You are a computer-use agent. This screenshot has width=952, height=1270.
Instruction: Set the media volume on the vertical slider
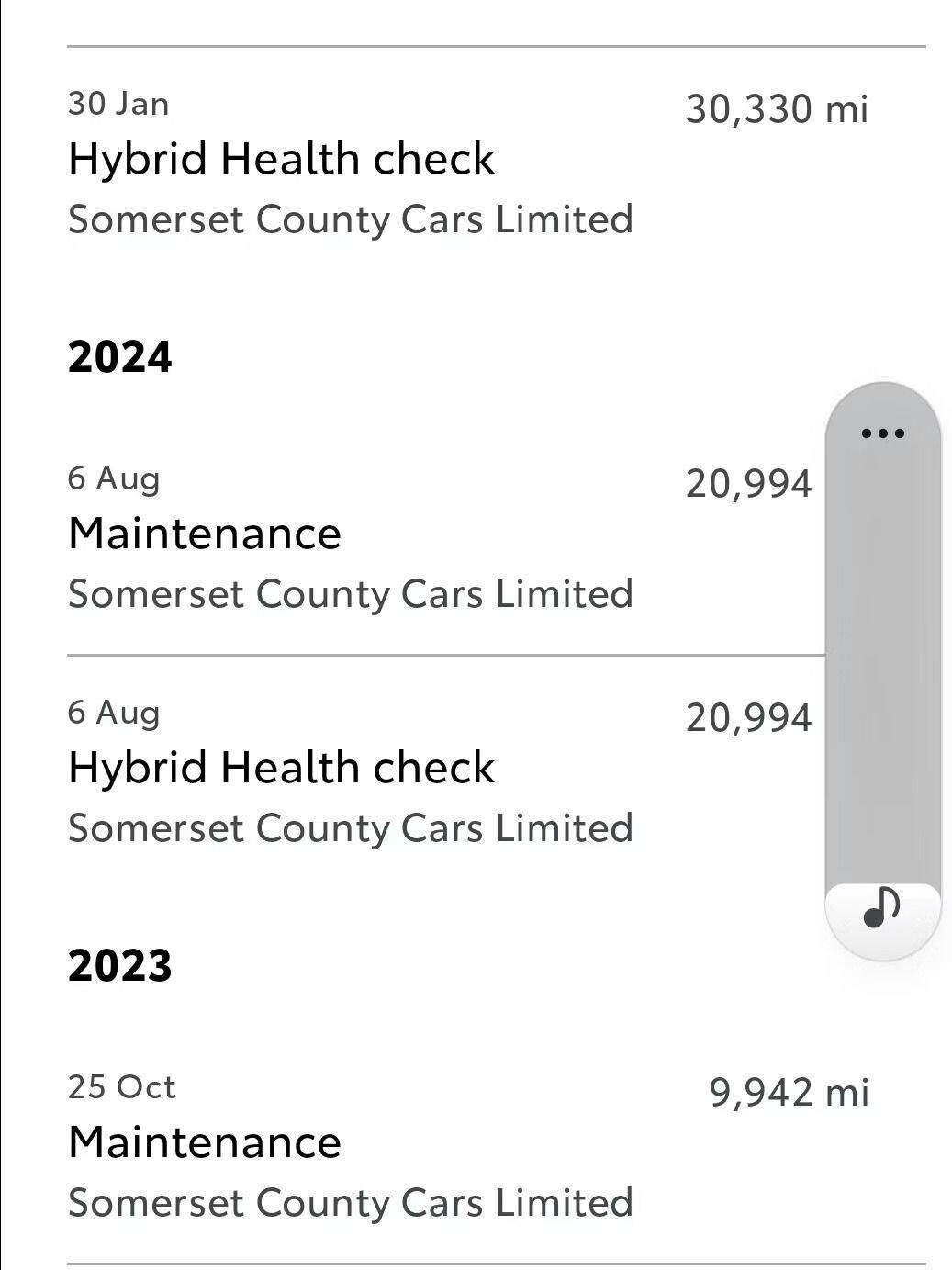[x=883, y=661]
